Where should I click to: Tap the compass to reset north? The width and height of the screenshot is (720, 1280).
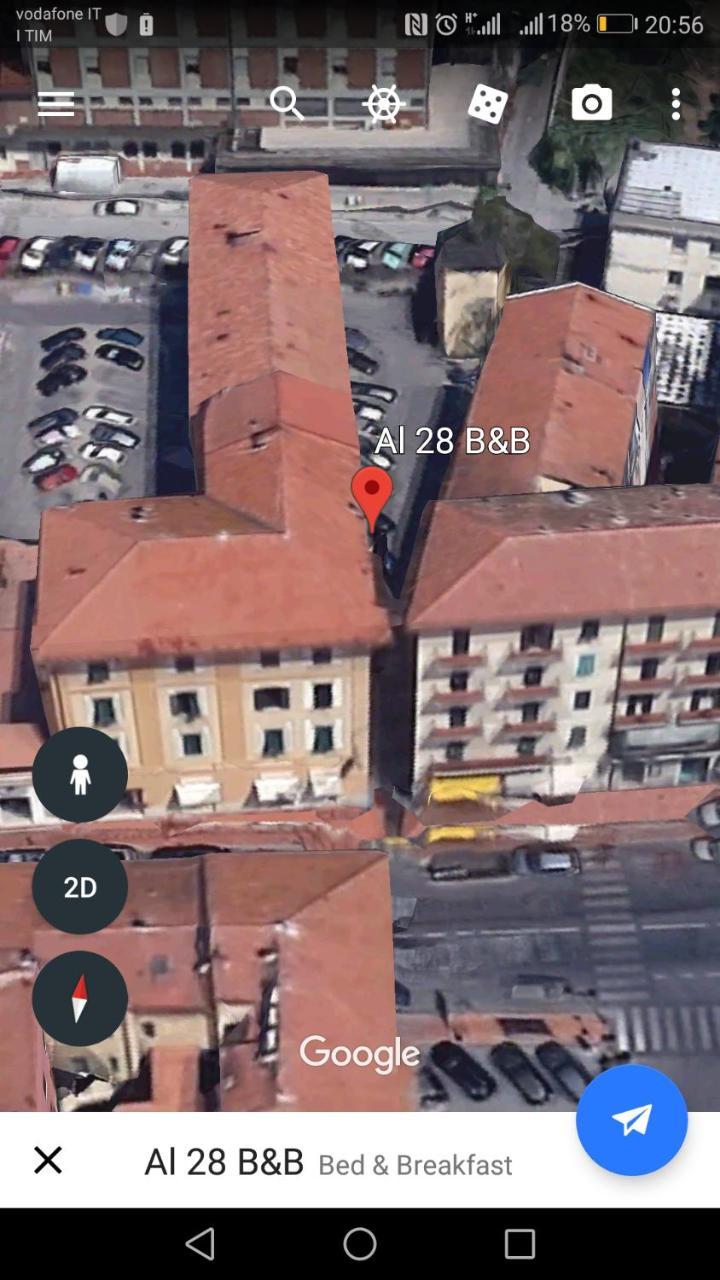[x=80, y=998]
